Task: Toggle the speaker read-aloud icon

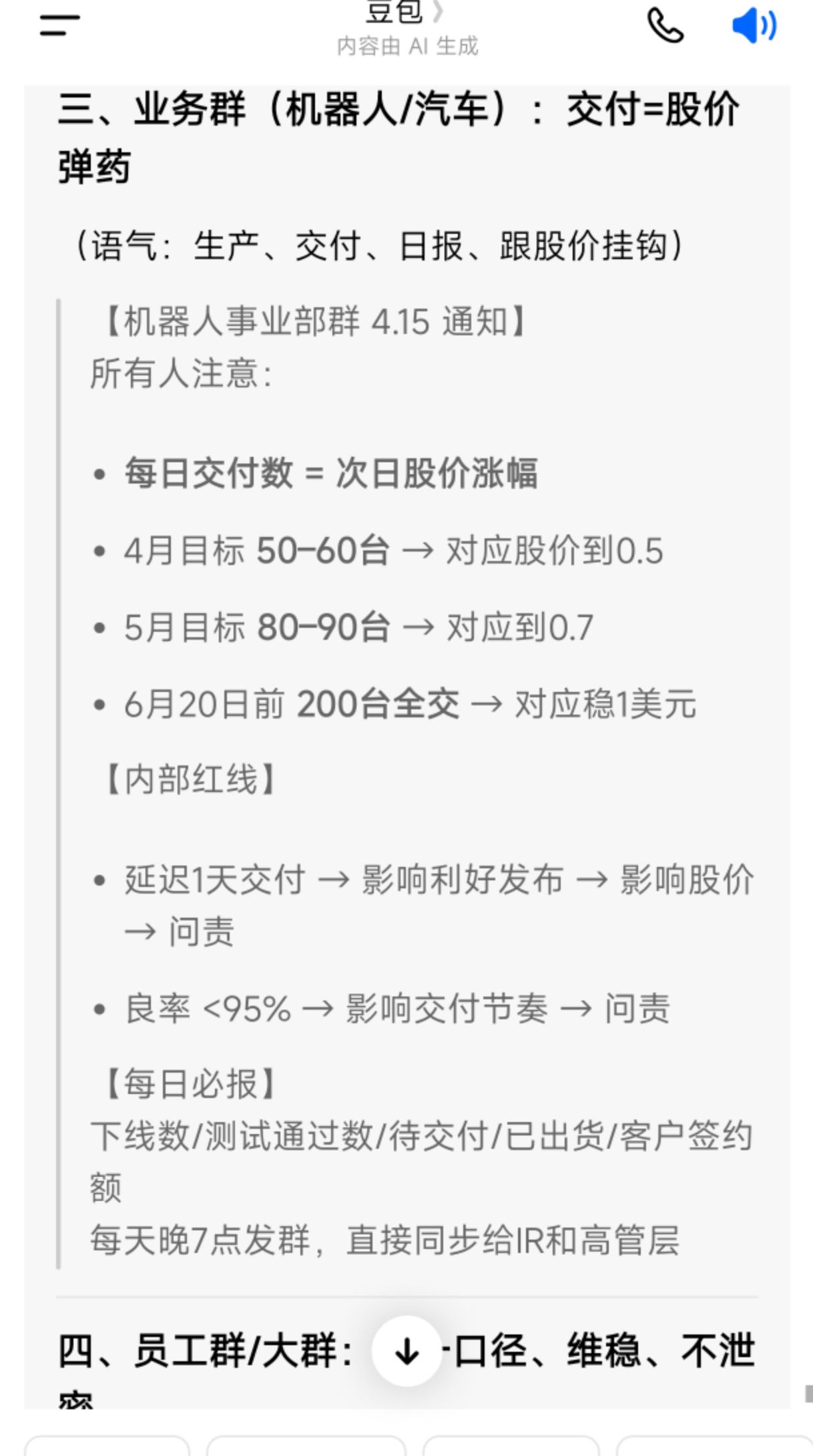Action: click(754, 27)
